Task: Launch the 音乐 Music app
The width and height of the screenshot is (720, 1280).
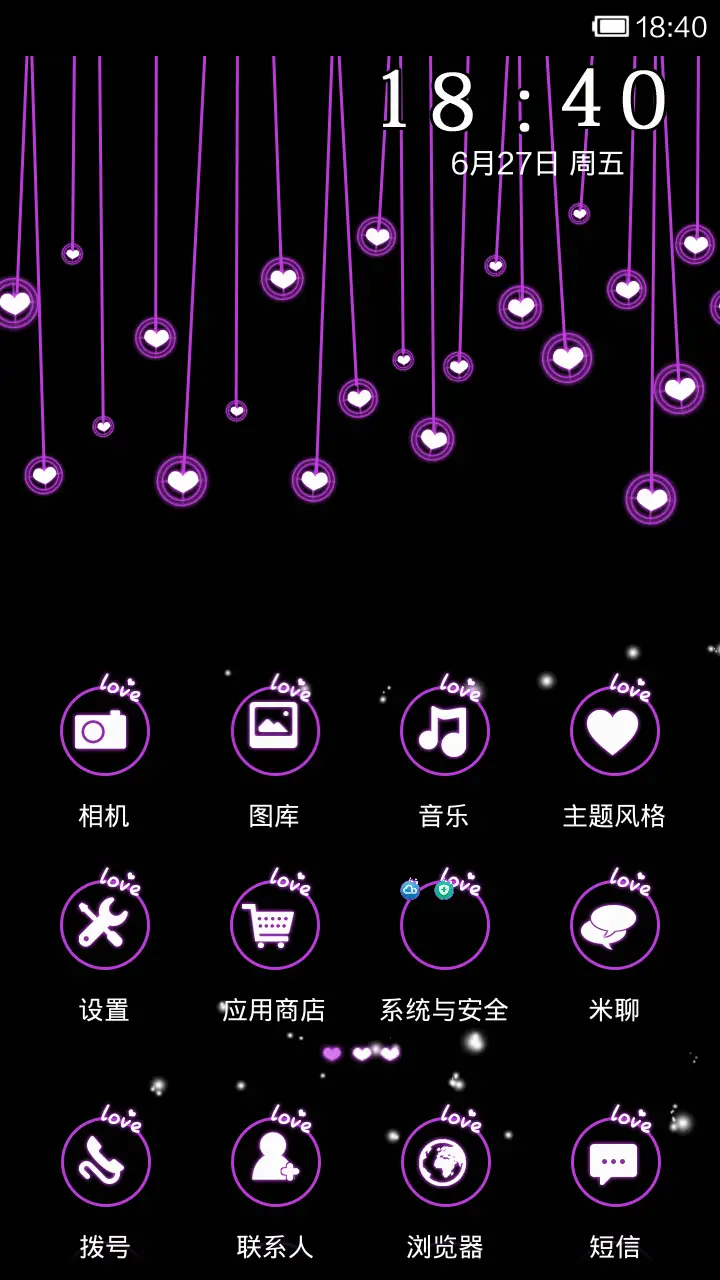Action: [445, 731]
